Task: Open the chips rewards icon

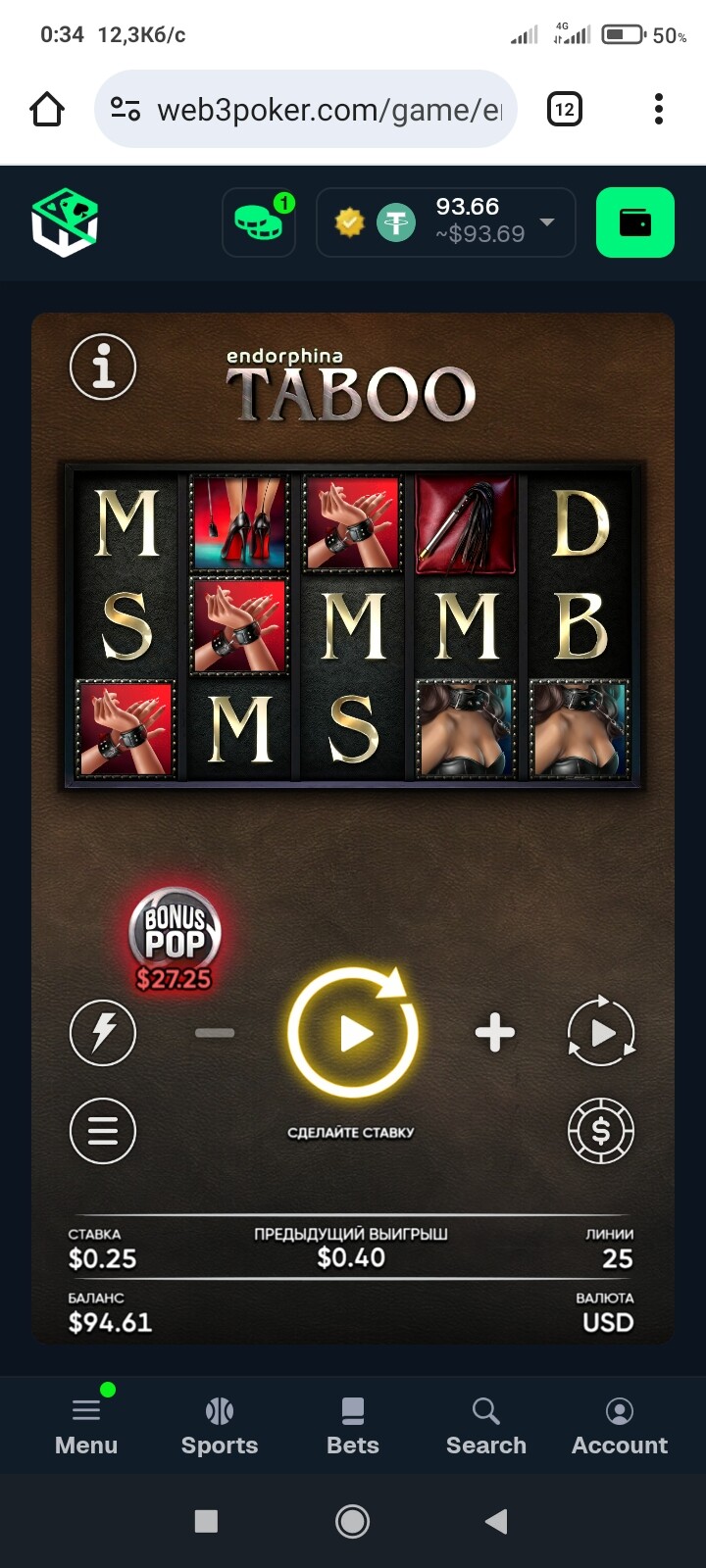Action: (259, 222)
